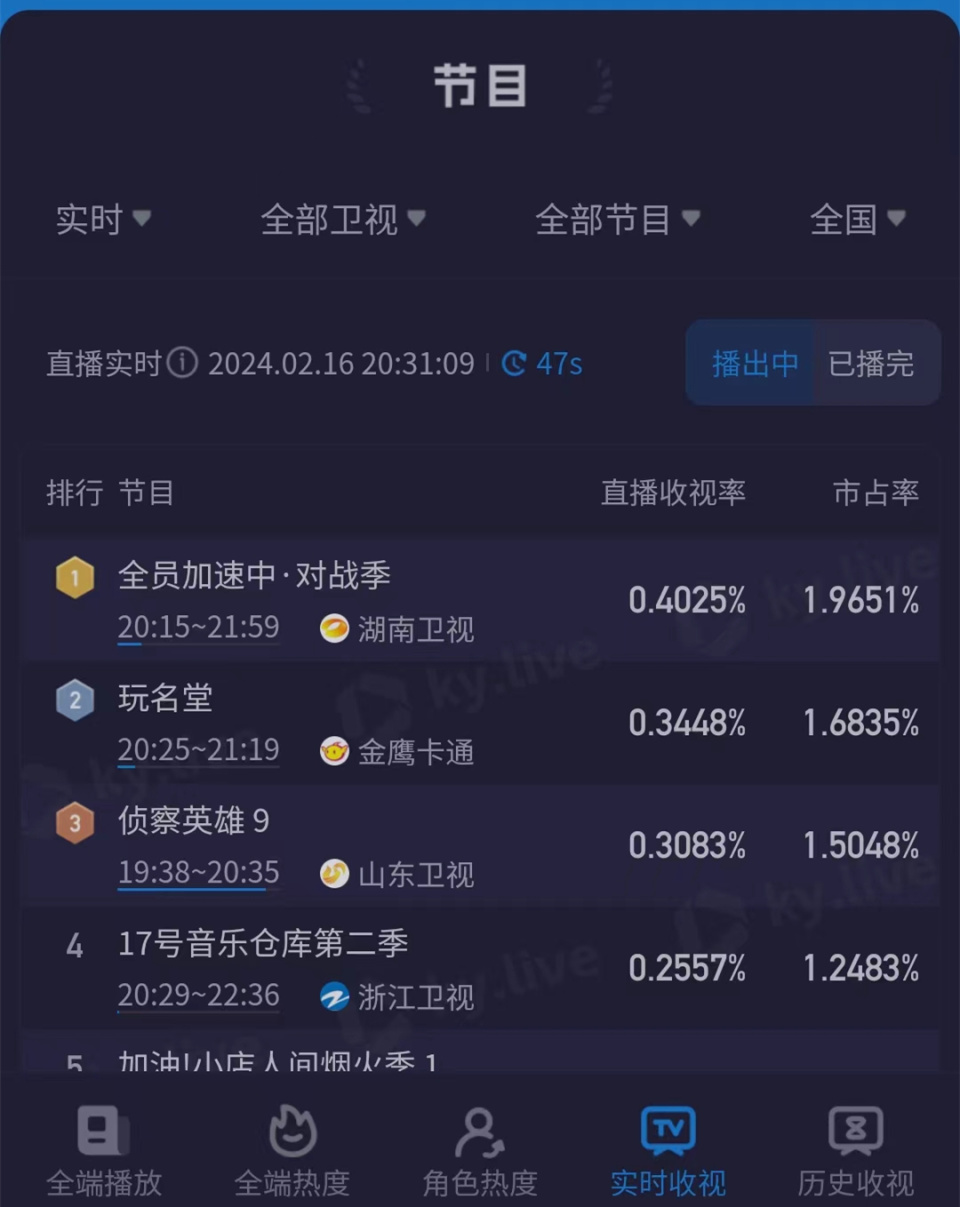Tap the 实时收视 TV icon
Screen dimensions: 960x1207
tap(666, 1131)
